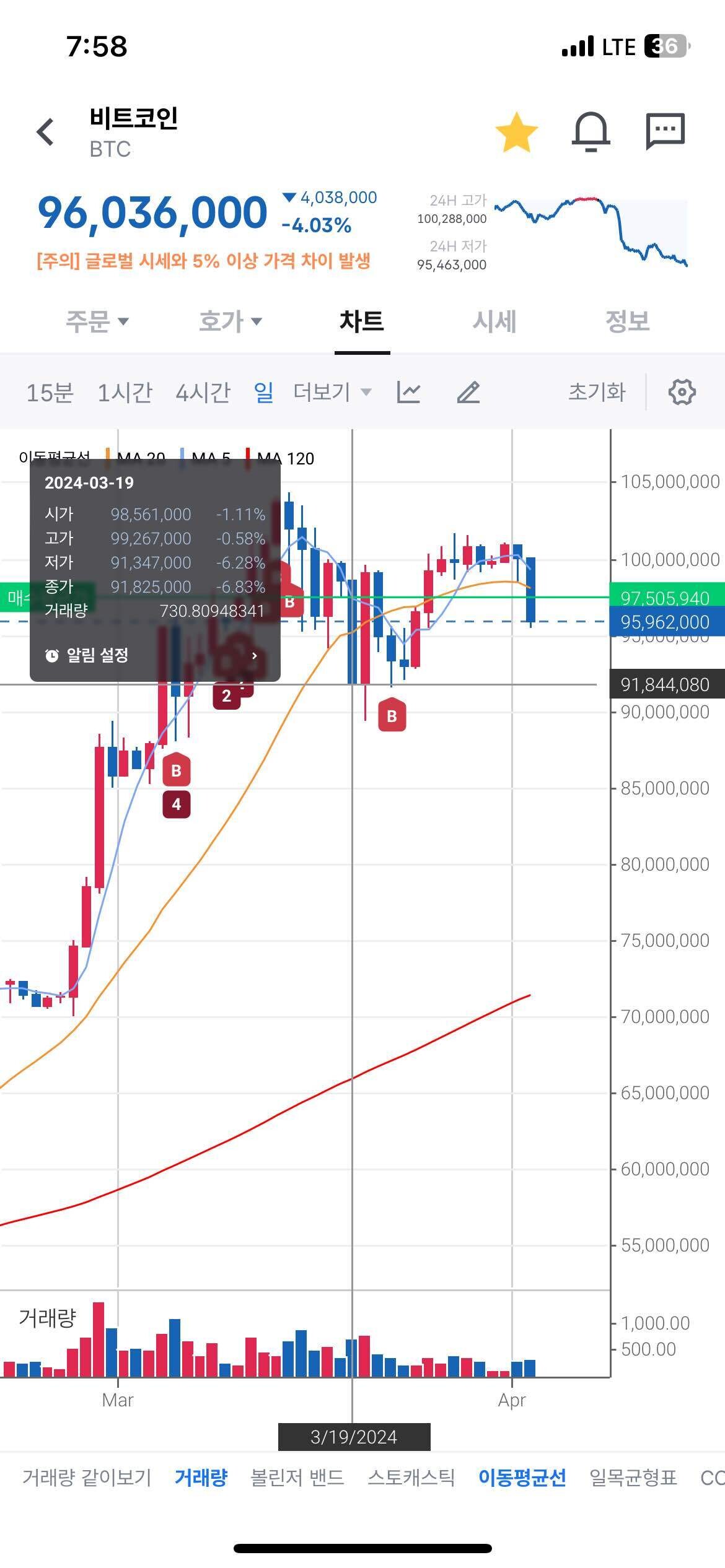
Task: Expand the 주문 dropdown tab
Action: [x=97, y=321]
